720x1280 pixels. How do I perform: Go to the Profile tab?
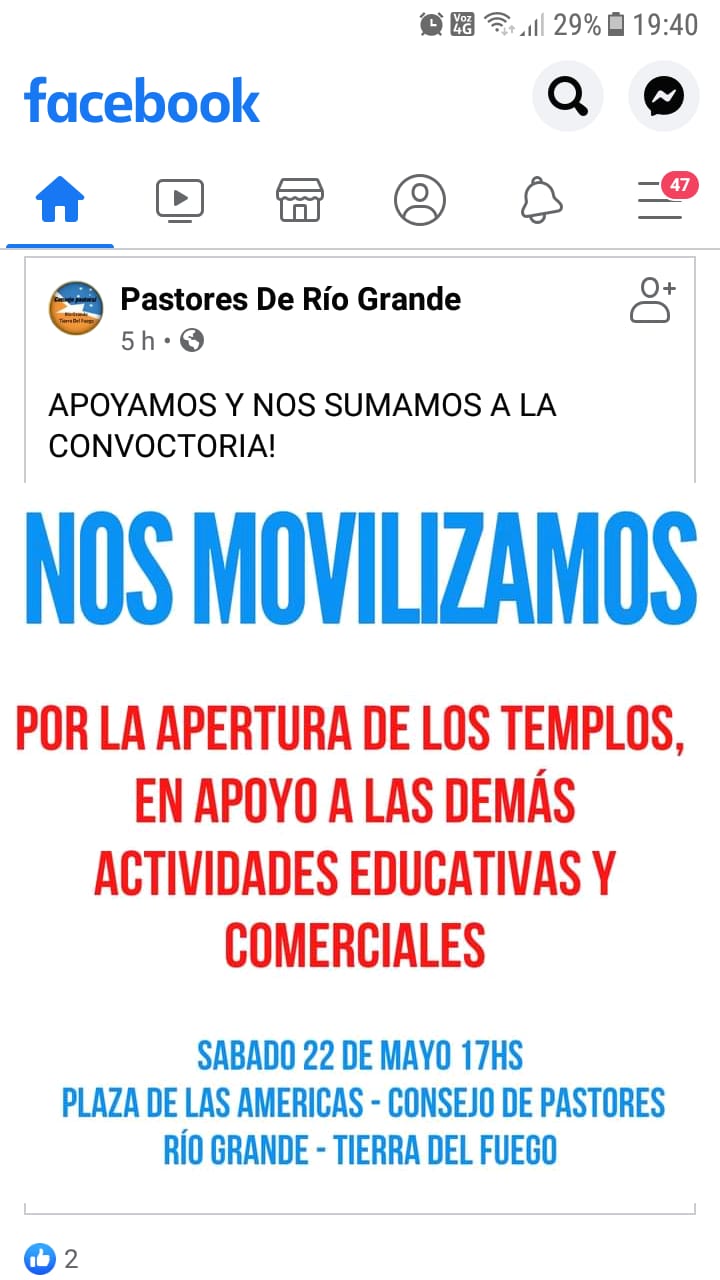(x=420, y=200)
